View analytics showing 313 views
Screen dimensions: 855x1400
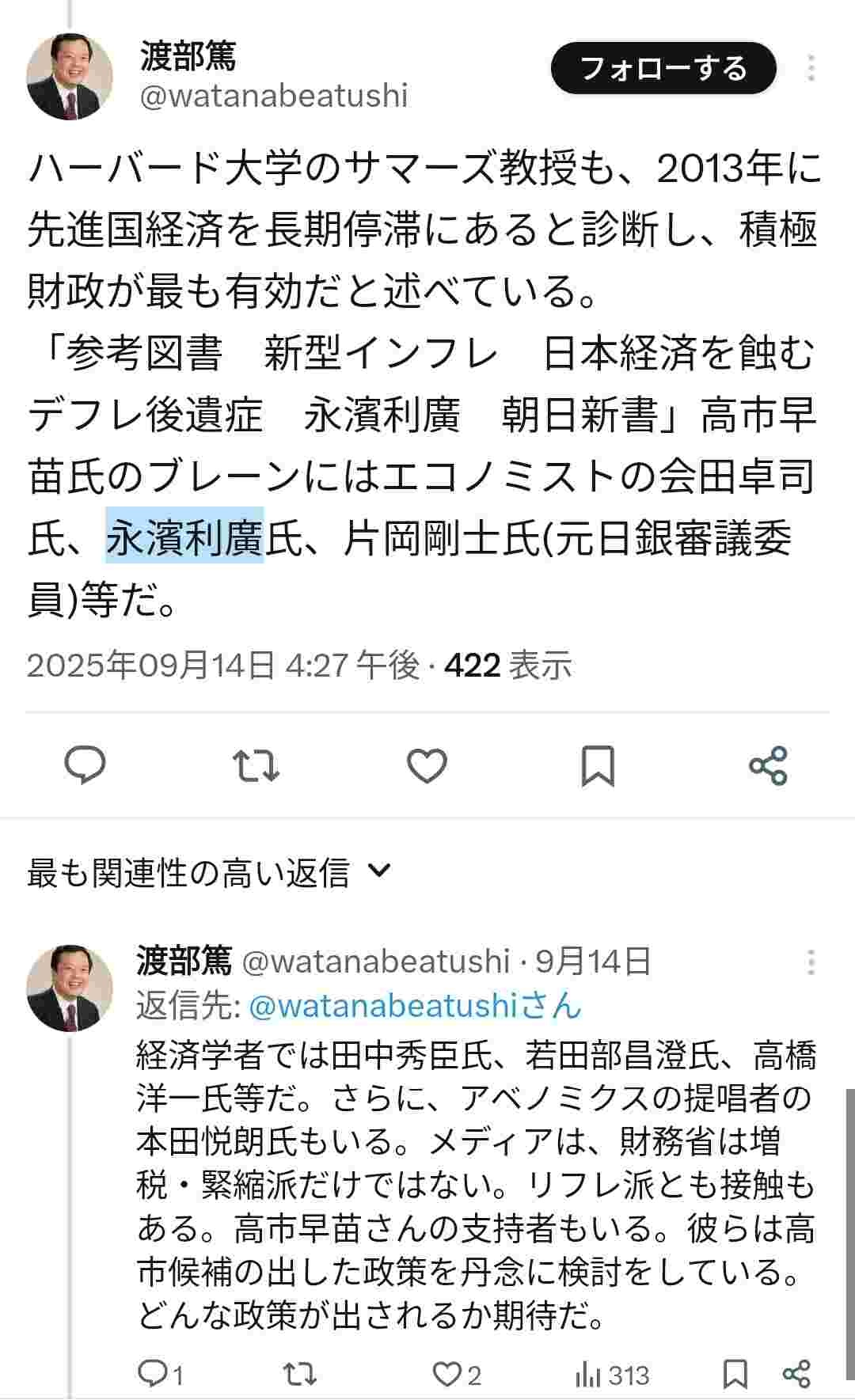coord(612,1375)
